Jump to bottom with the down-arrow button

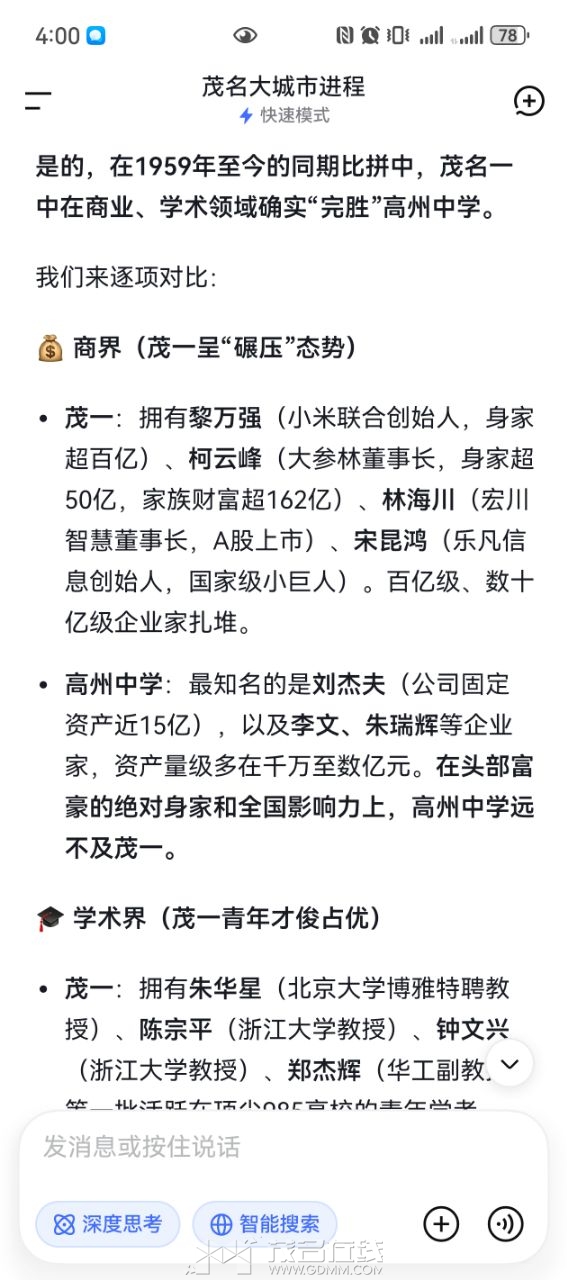[510, 1063]
